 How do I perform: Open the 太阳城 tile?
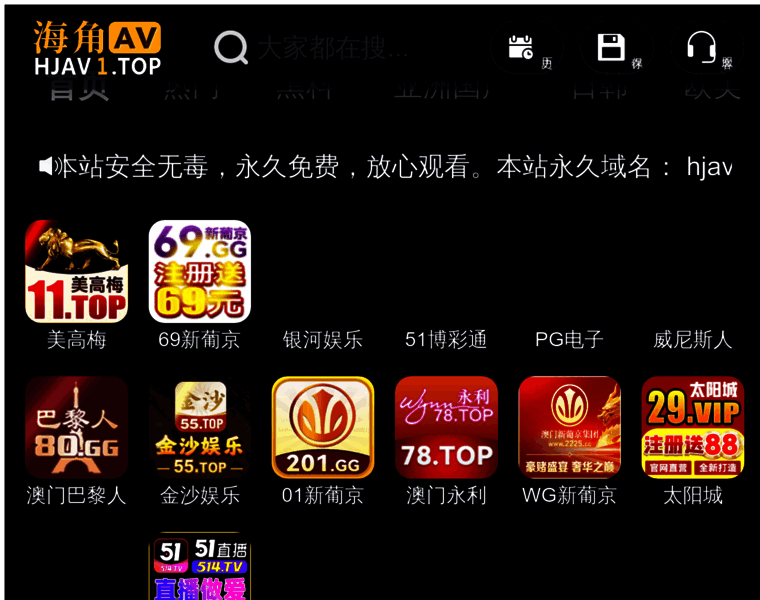(692, 428)
